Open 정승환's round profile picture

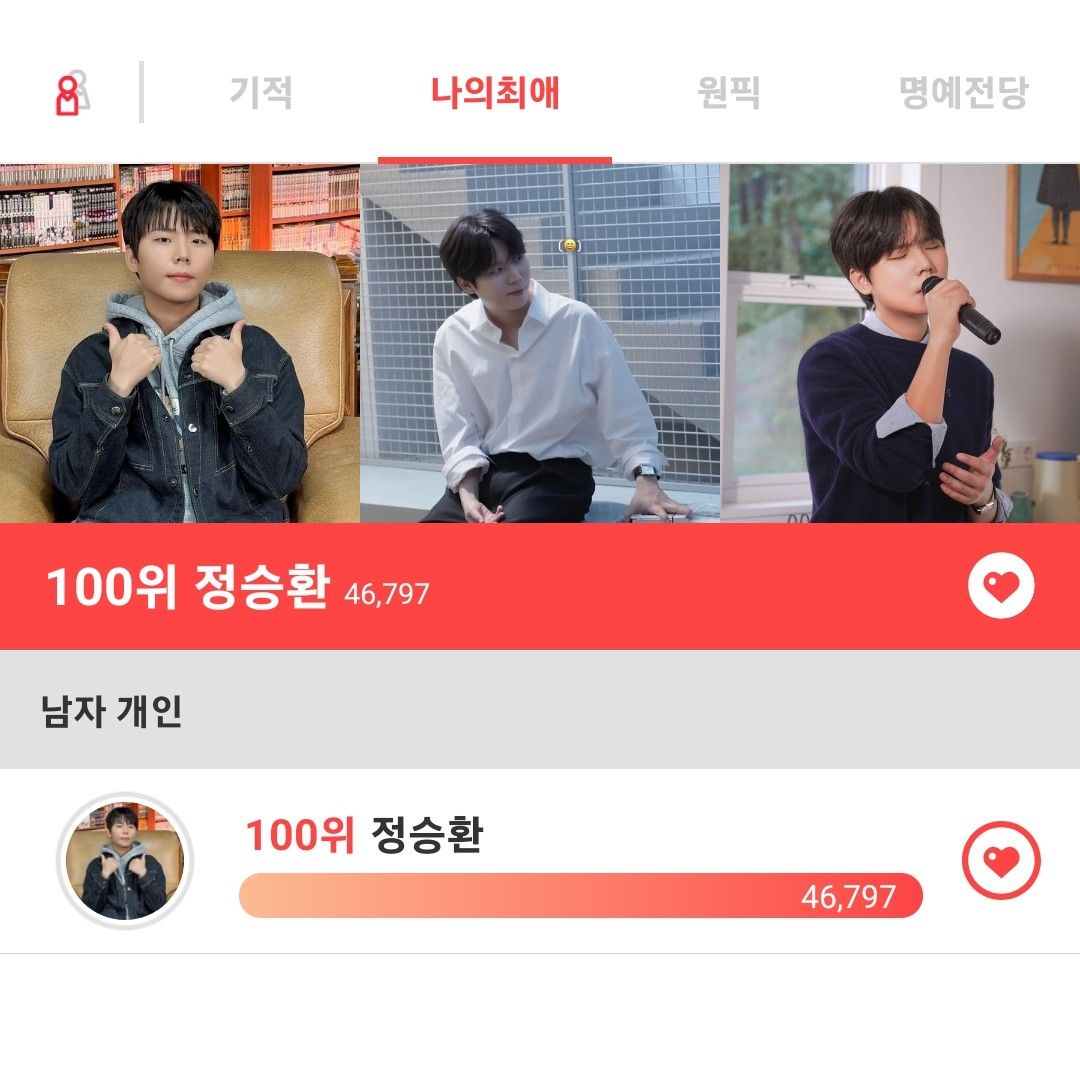pyautogui.click(x=125, y=862)
